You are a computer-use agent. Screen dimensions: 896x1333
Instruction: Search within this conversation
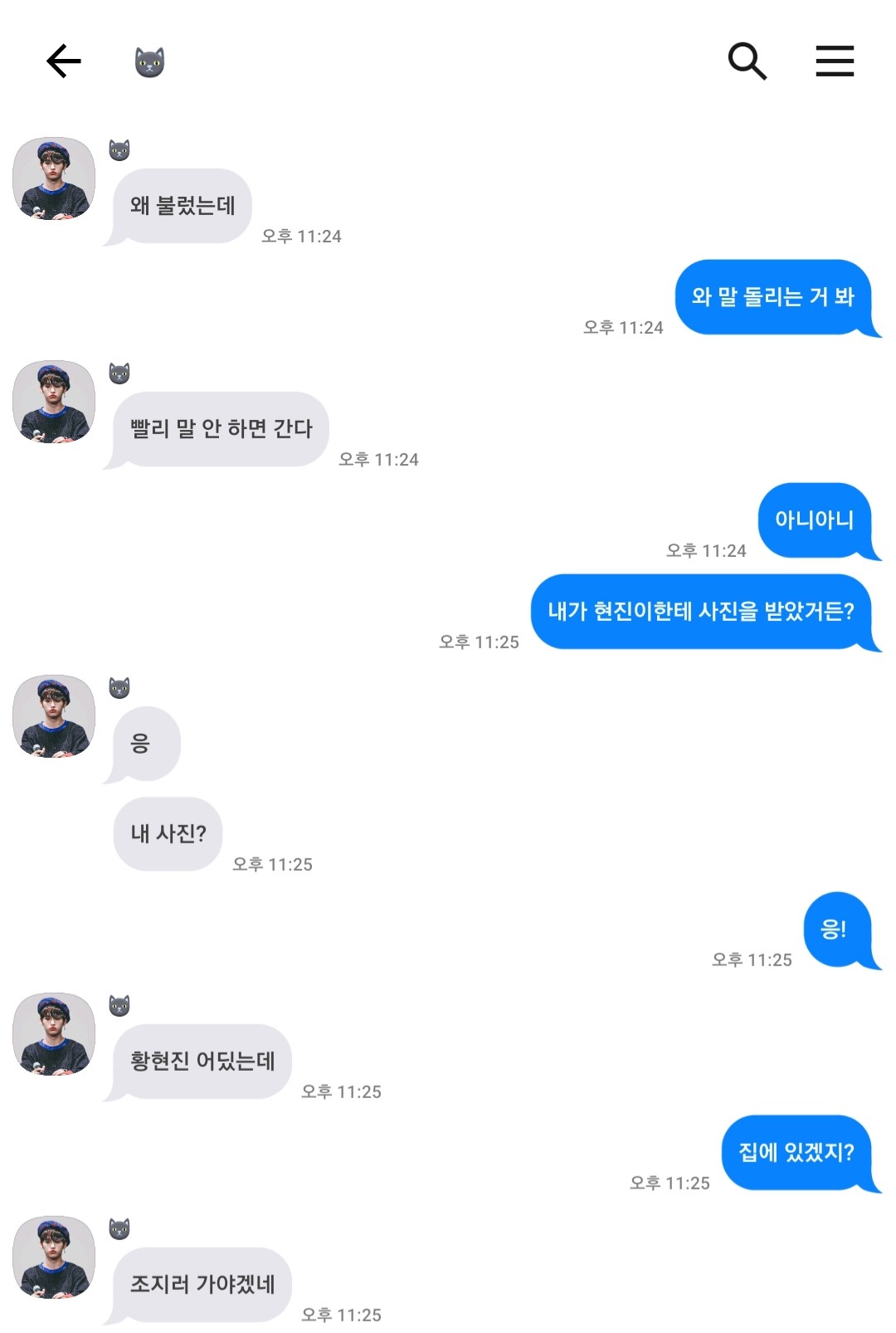[x=747, y=61]
